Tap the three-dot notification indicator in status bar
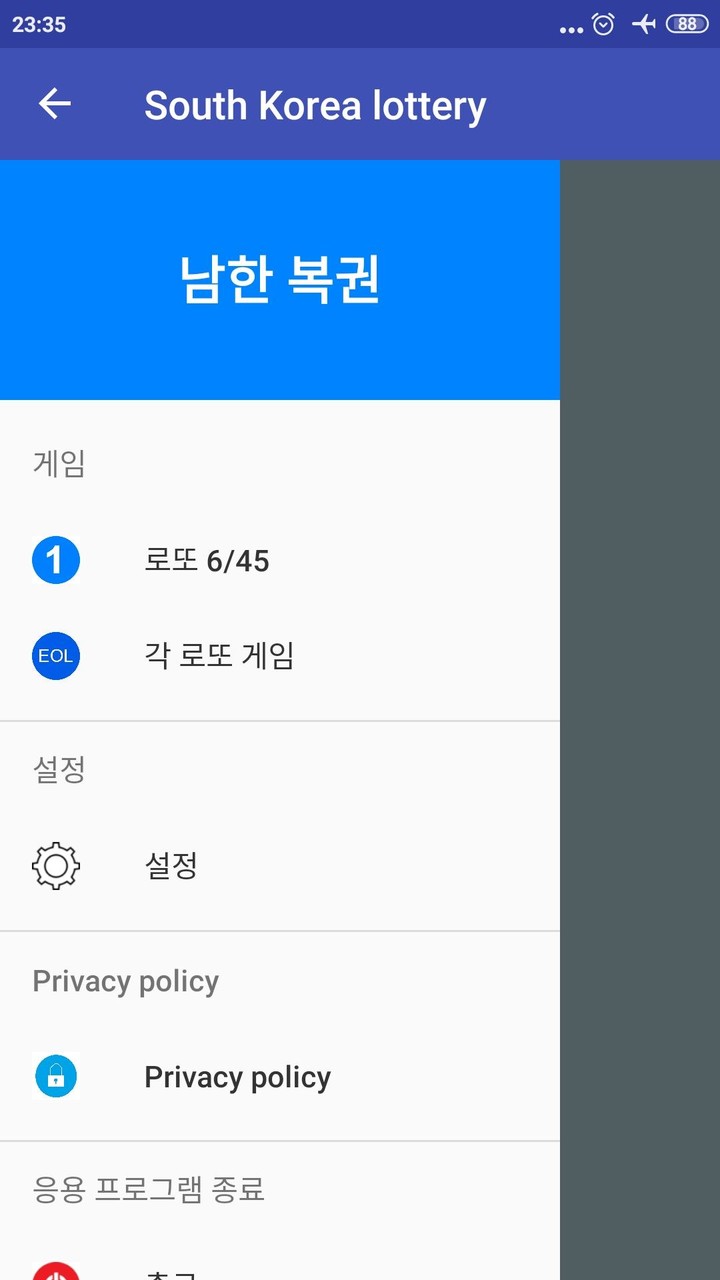Image resolution: width=720 pixels, height=1280 pixels. click(570, 28)
